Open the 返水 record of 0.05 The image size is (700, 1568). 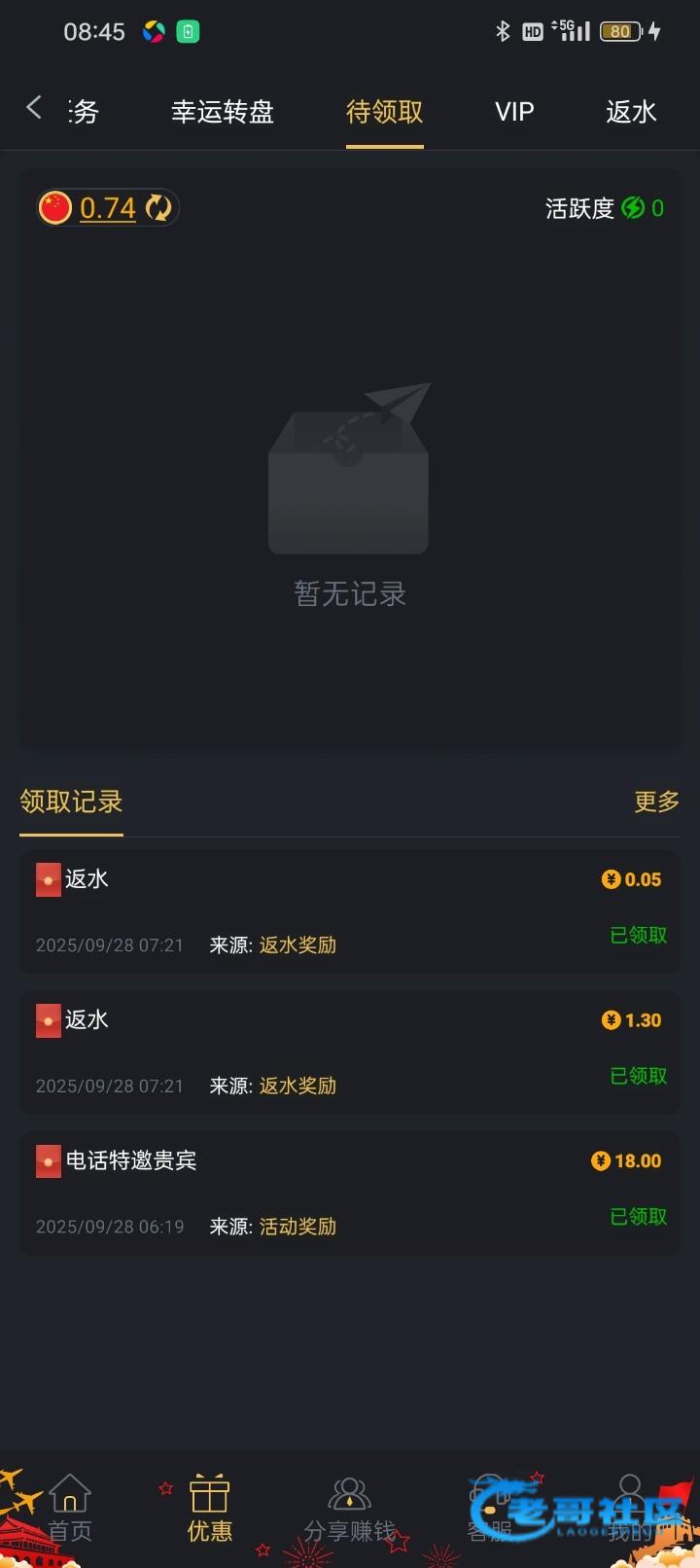tap(350, 911)
